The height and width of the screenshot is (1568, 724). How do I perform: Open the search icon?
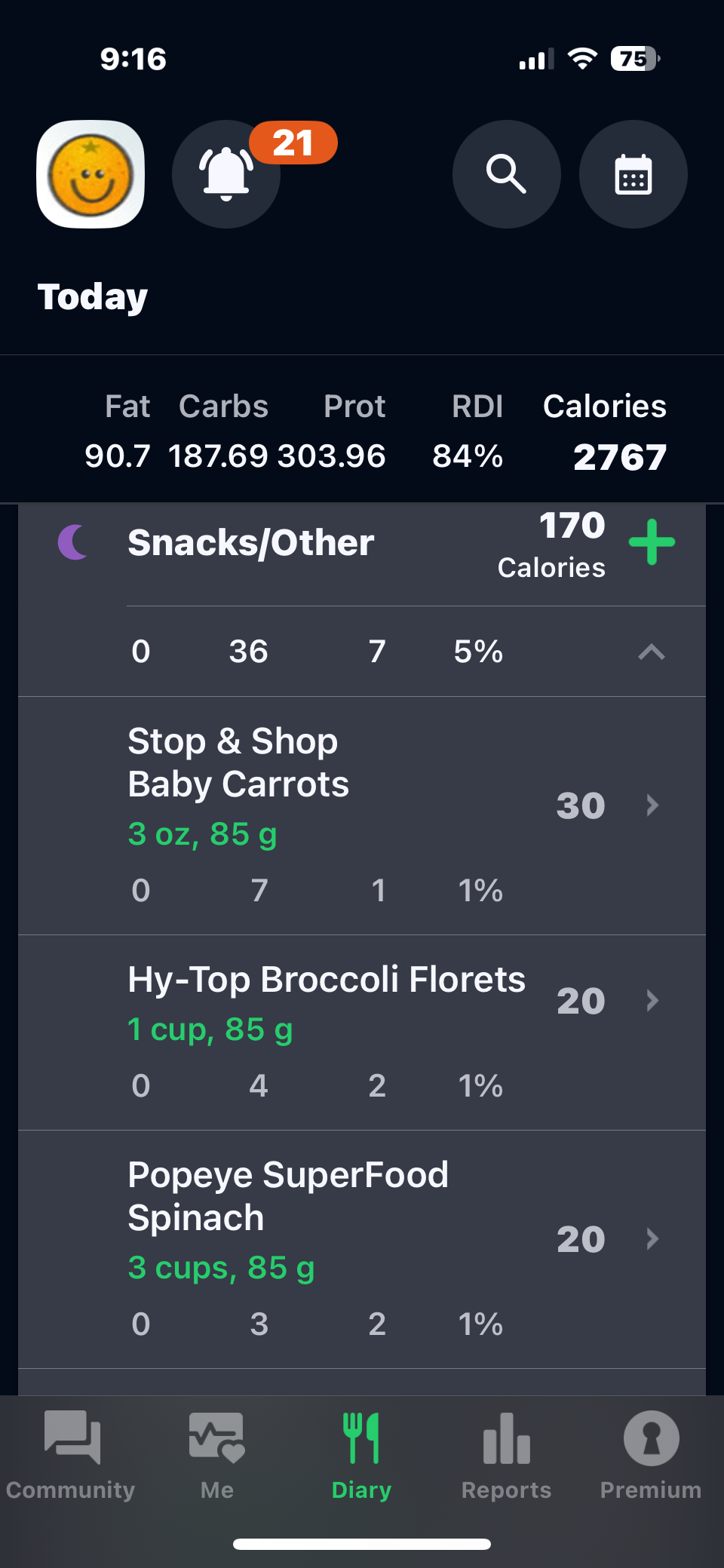(x=506, y=174)
